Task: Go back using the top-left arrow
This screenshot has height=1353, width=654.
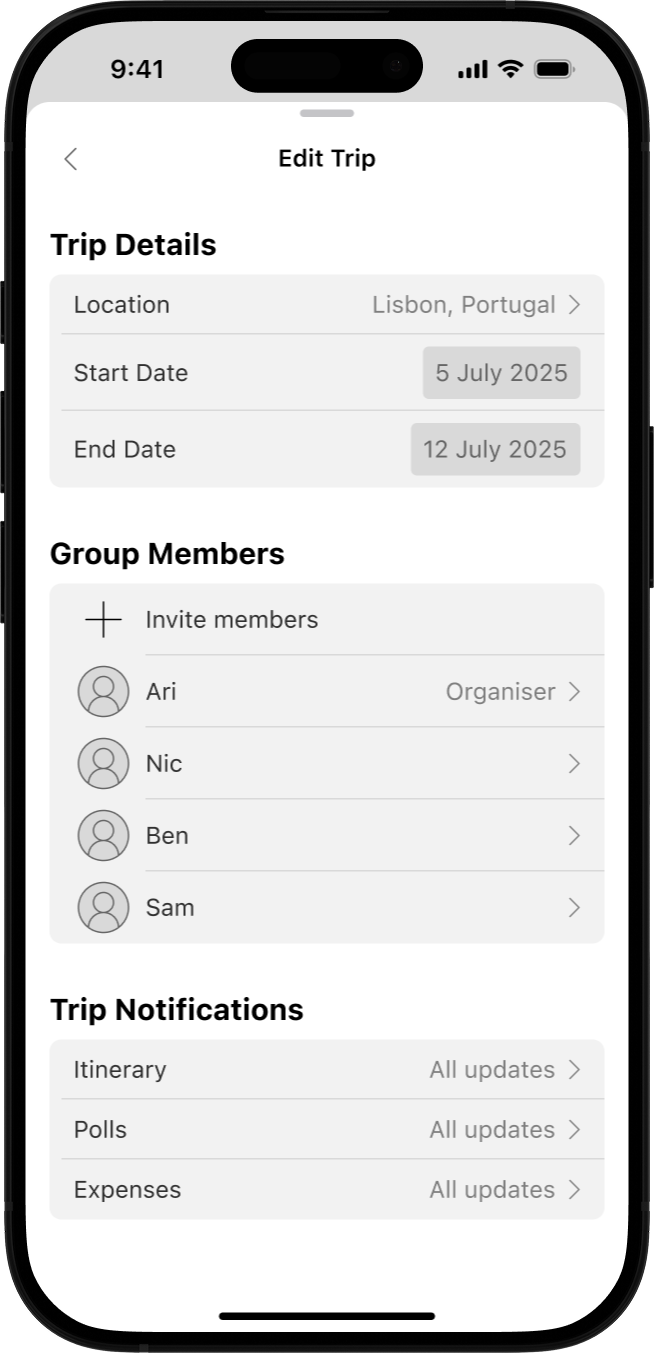Action: pos(71,159)
